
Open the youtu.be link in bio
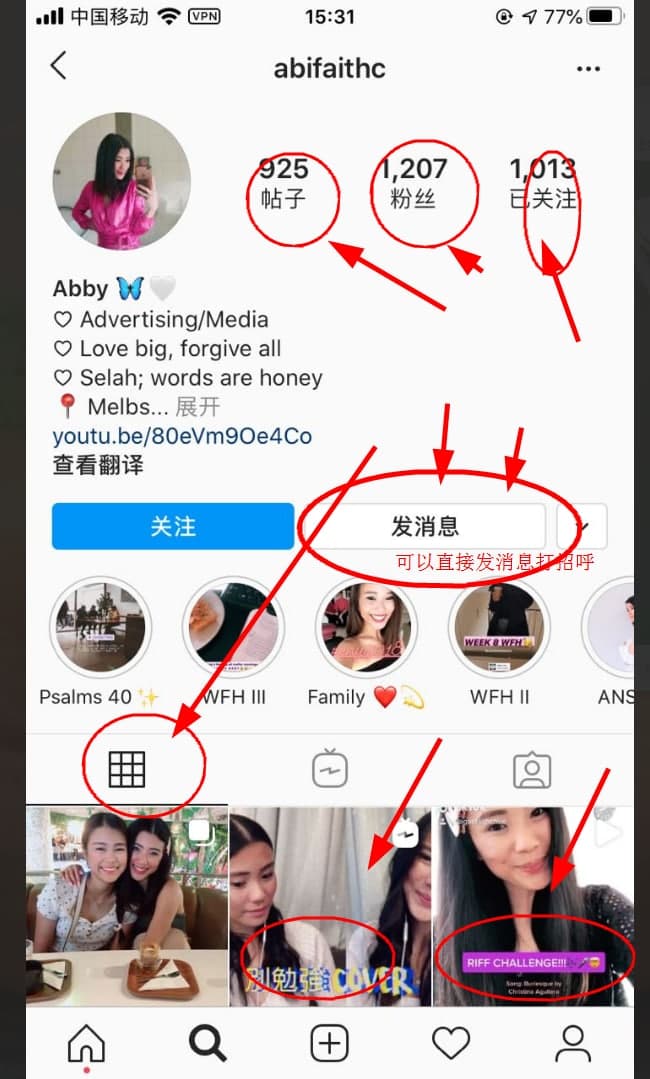click(x=182, y=436)
